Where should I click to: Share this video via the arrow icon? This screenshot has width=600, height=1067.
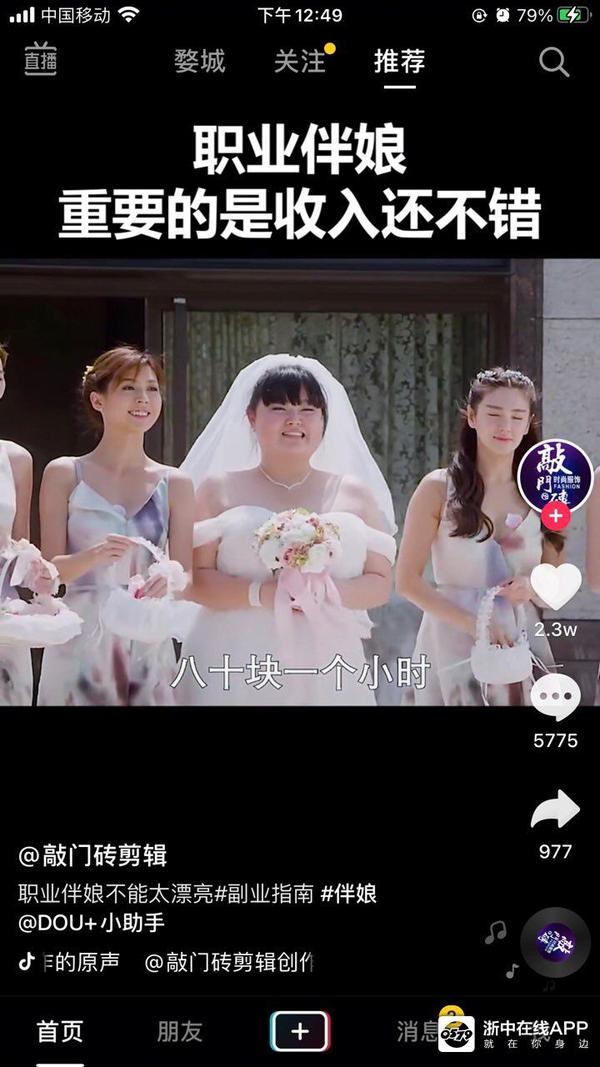[555, 810]
